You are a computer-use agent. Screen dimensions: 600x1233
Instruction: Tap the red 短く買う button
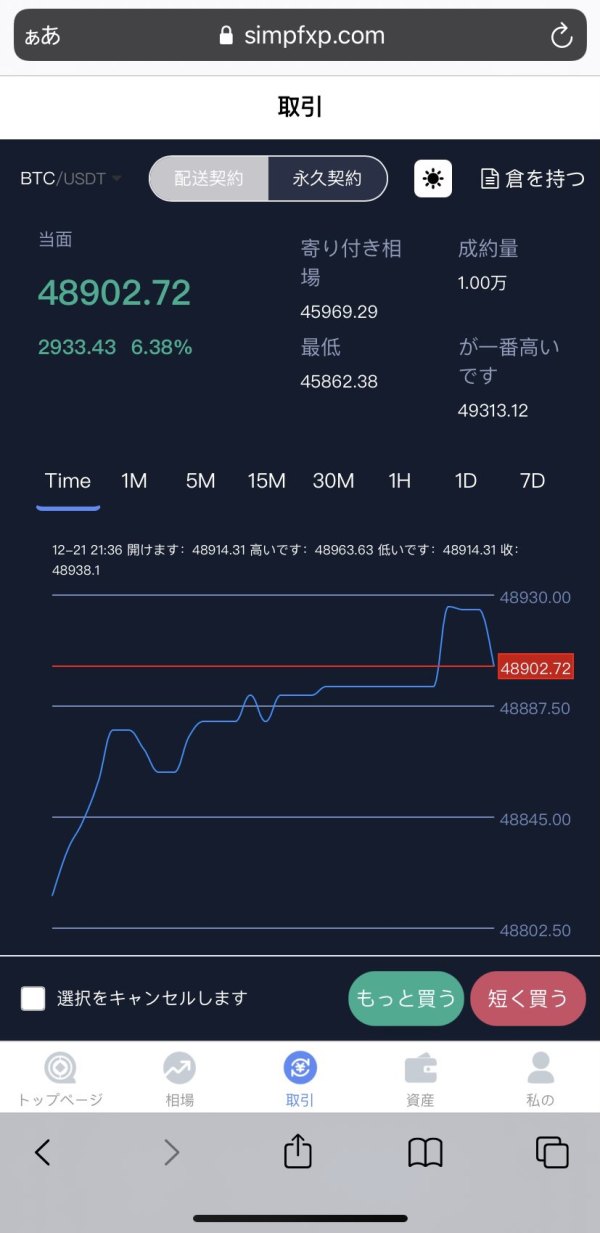click(528, 998)
